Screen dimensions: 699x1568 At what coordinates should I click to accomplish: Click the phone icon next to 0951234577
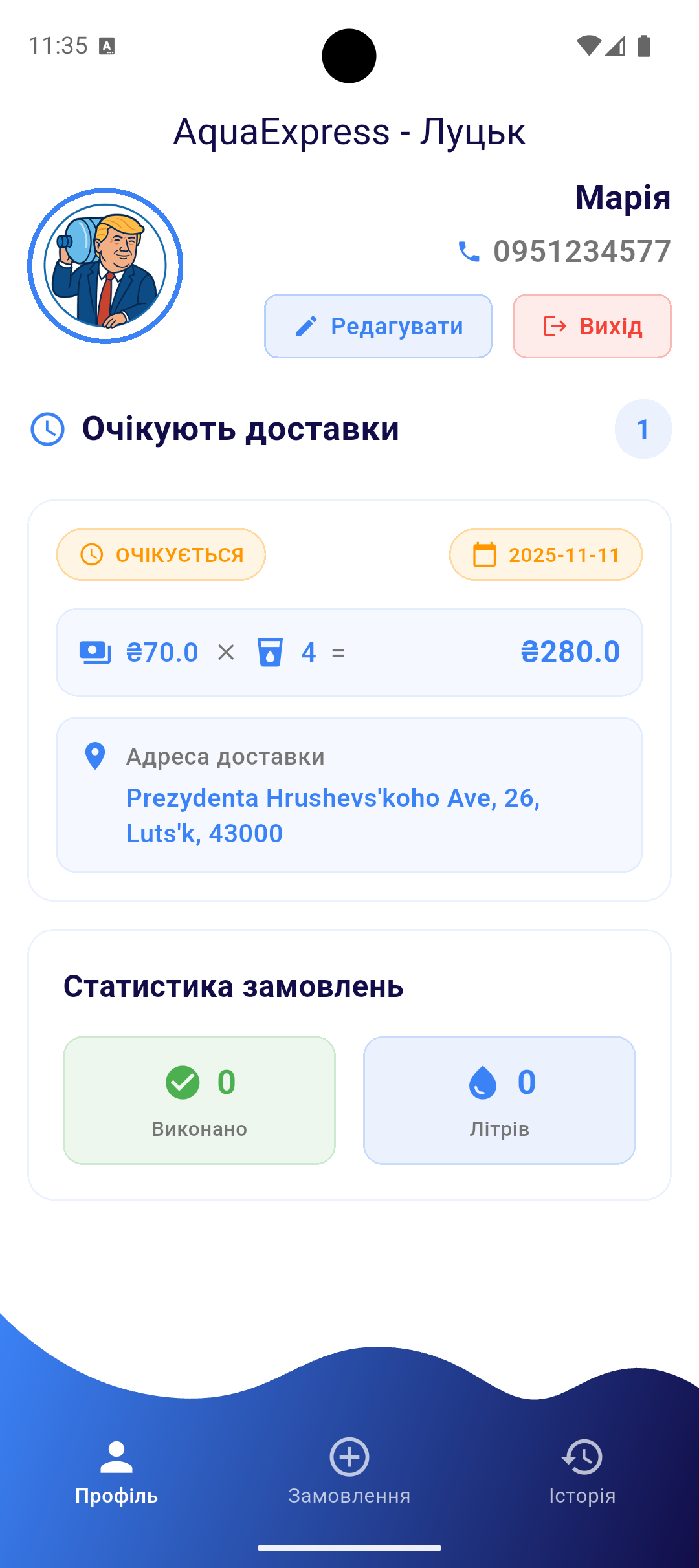pos(469,252)
